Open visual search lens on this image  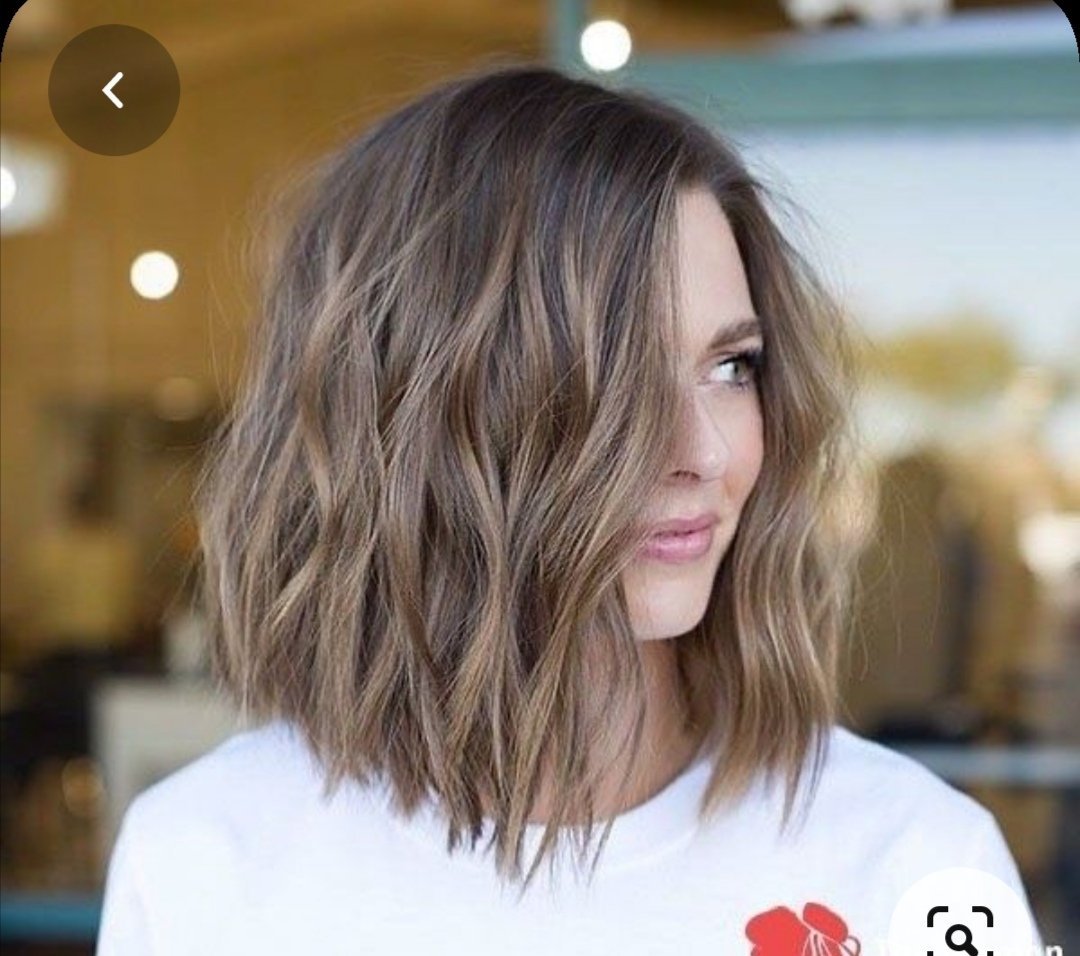click(961, 927)
